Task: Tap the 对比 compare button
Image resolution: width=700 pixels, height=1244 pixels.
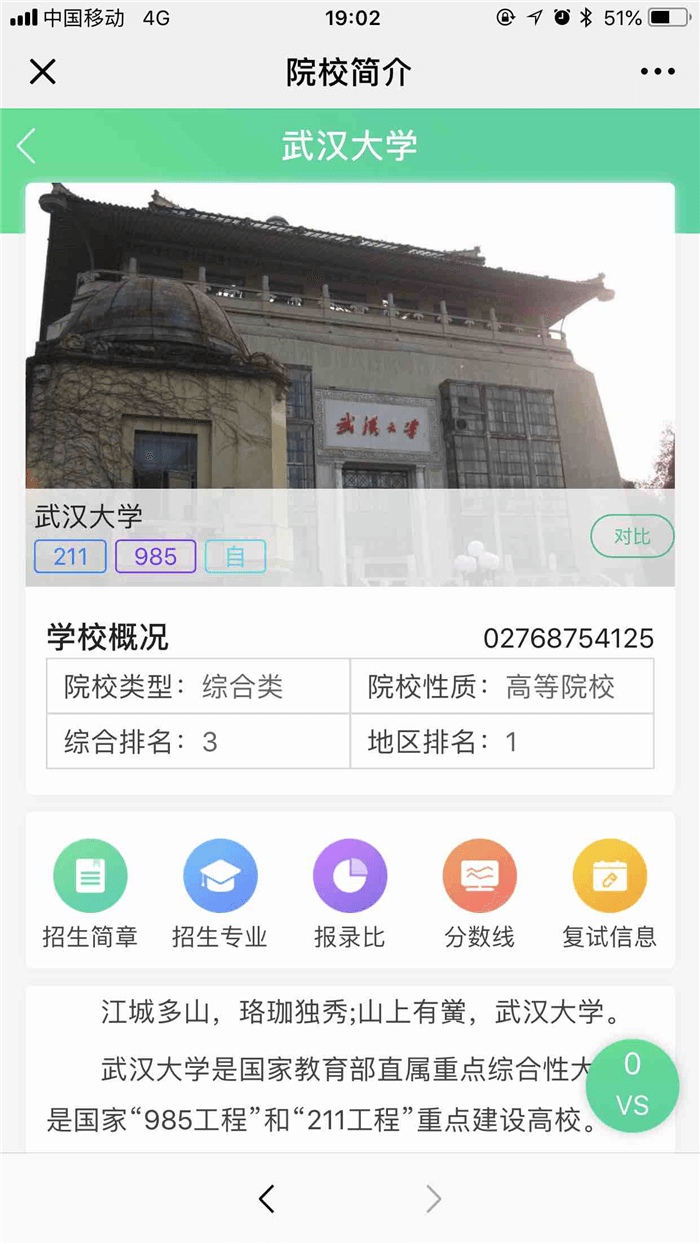Action: [632, 537]
